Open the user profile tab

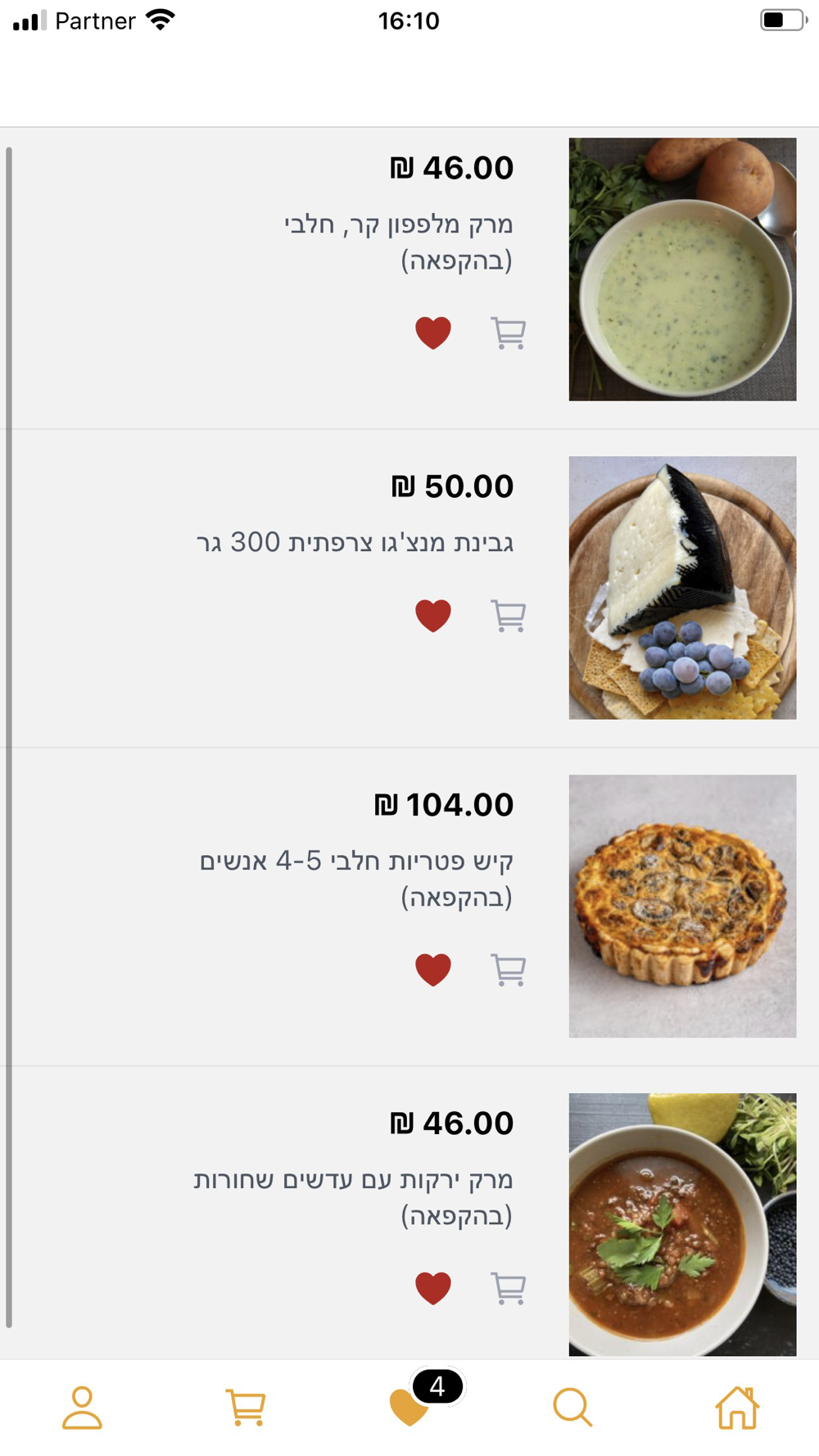(82, 1407)
